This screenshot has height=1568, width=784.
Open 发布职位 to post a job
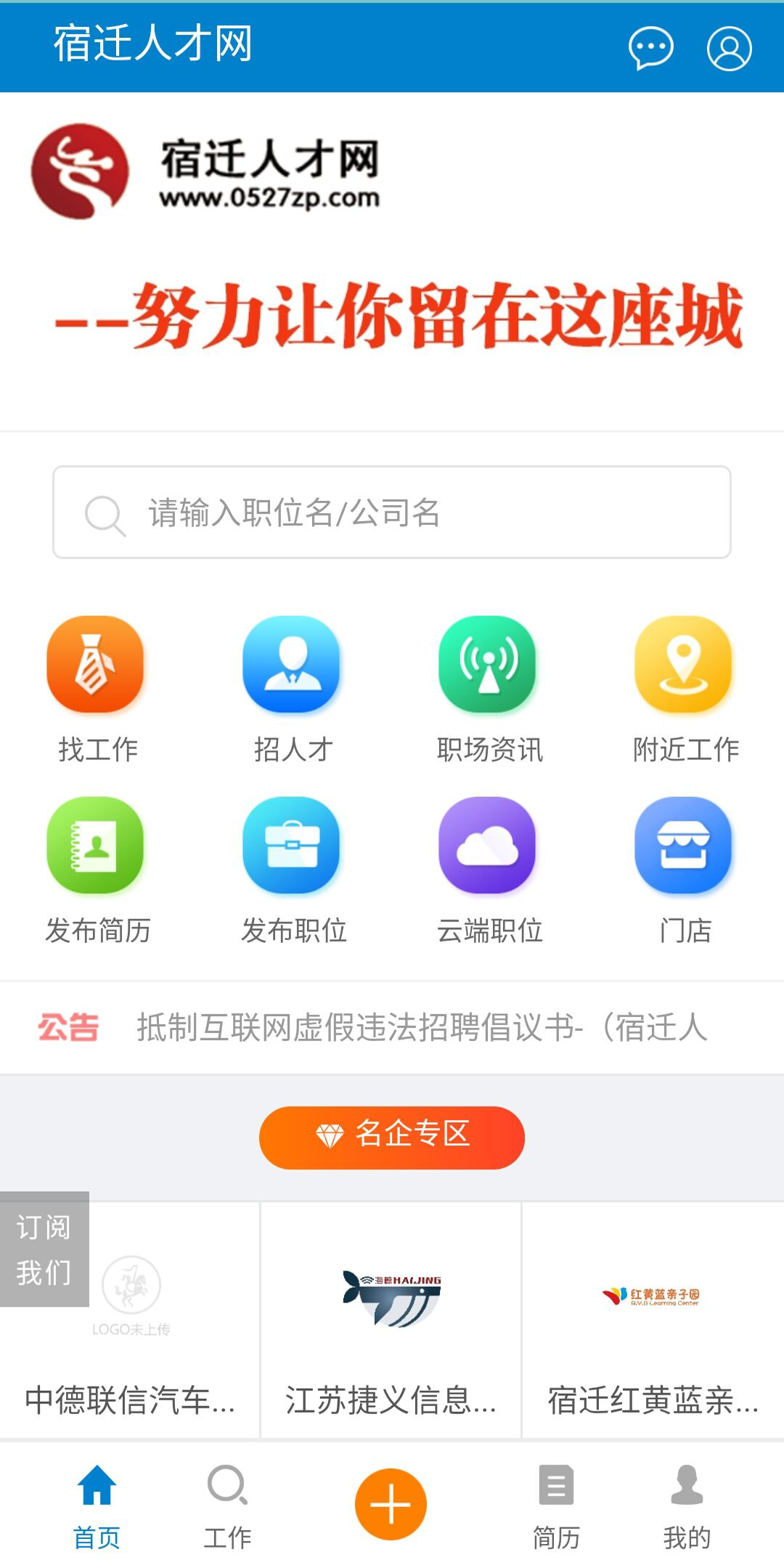click(x=292, y=846)
